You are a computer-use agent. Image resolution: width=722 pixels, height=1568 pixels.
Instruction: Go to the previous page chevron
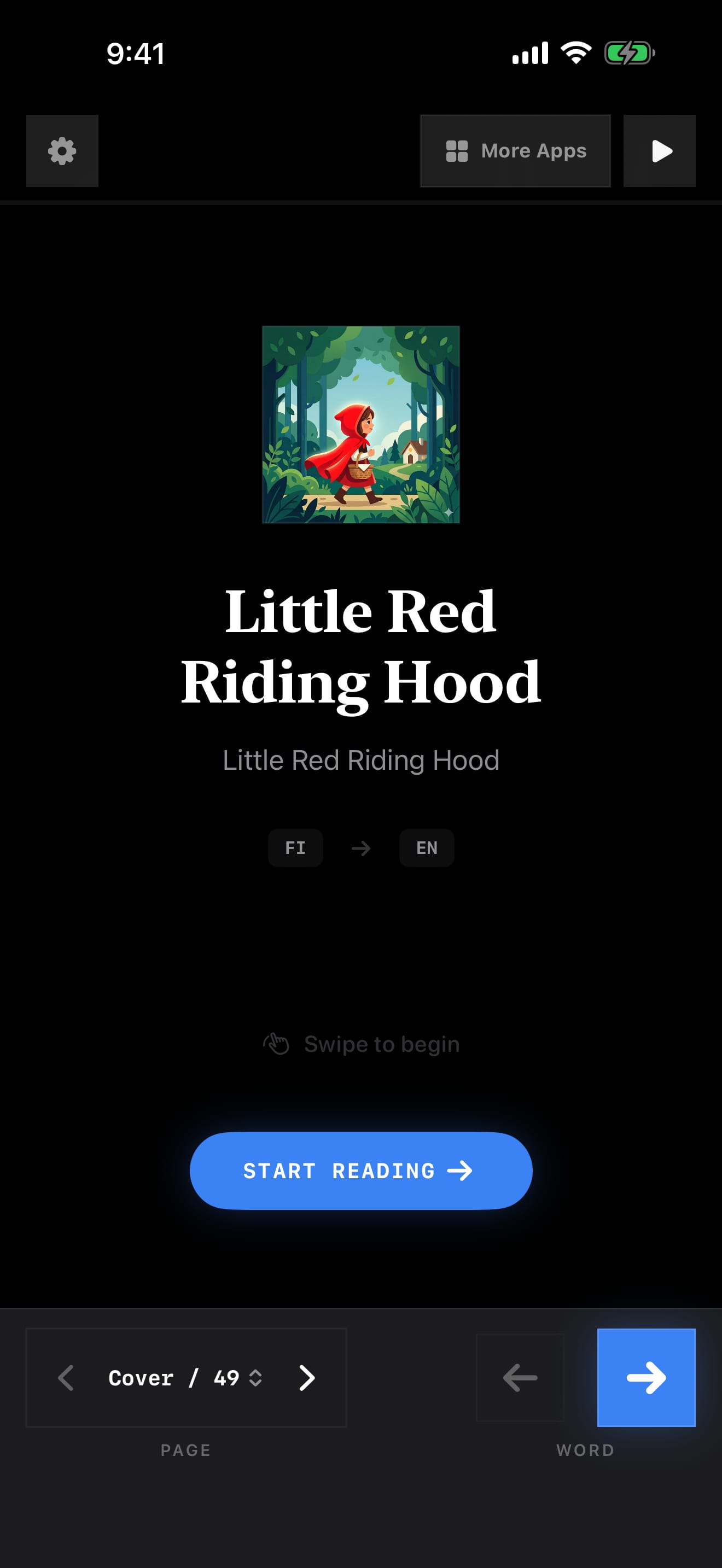point(66,1378)
